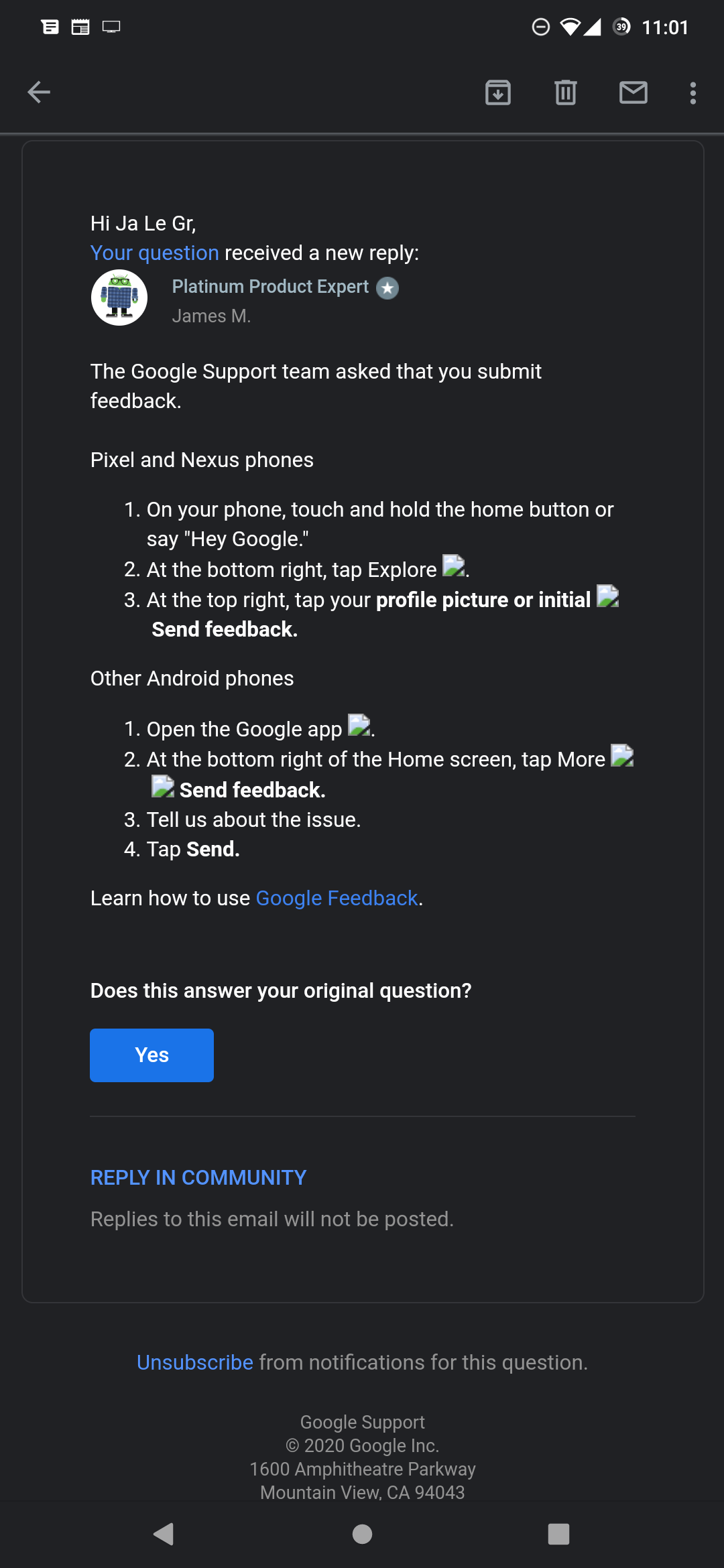
Task: Open the overflow menu
Action: [693, 92]
